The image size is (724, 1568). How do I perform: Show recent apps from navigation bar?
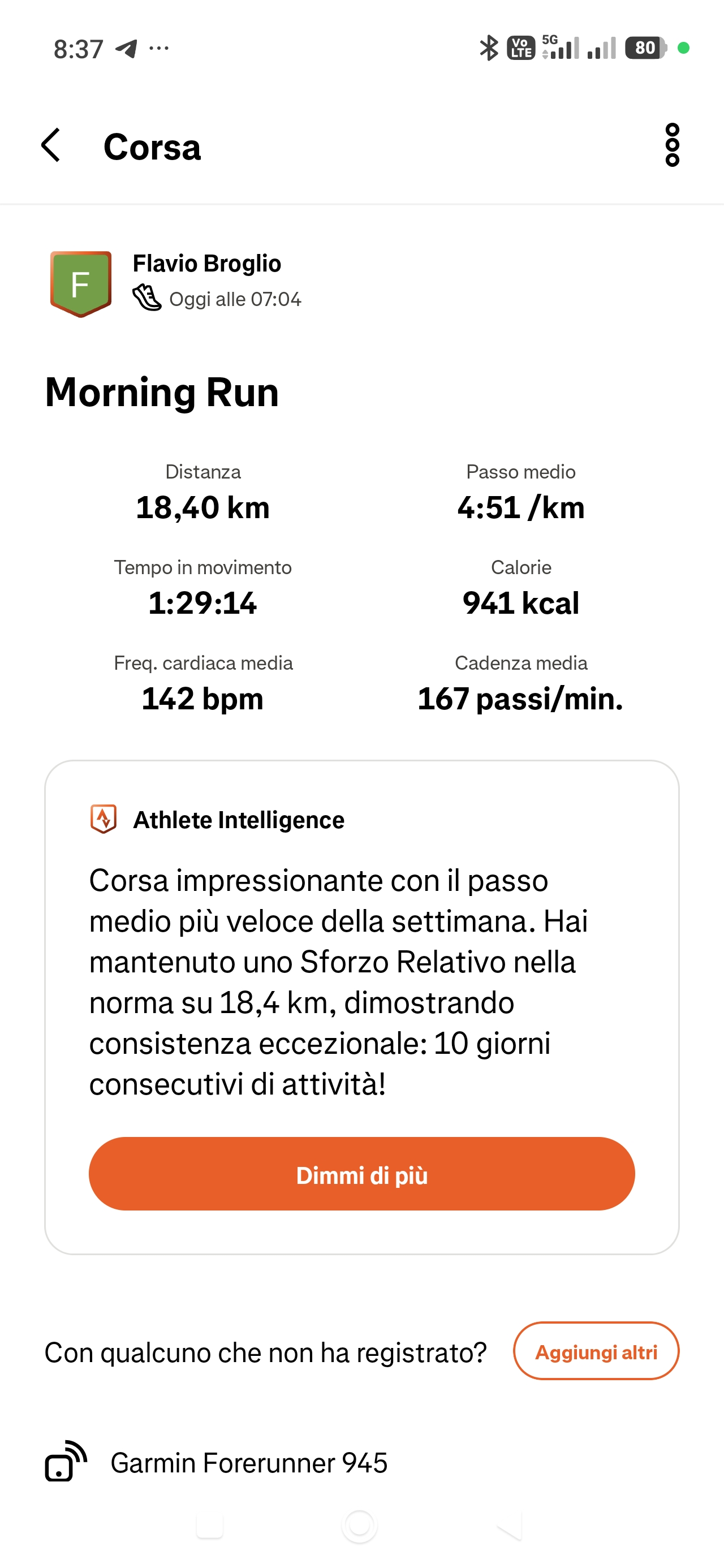[210, 1526]
